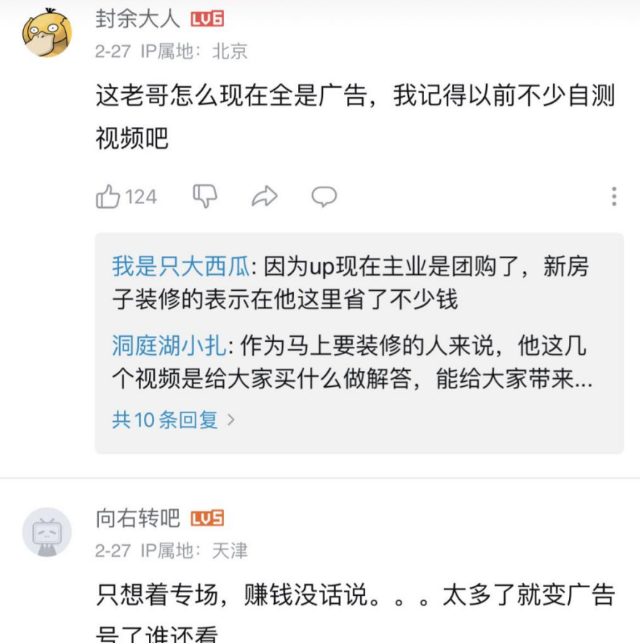Image resolution: width=640 pixels, height=643 pixels.
Task: Dislike 封余大人's comment
Action: coord(204,196)
